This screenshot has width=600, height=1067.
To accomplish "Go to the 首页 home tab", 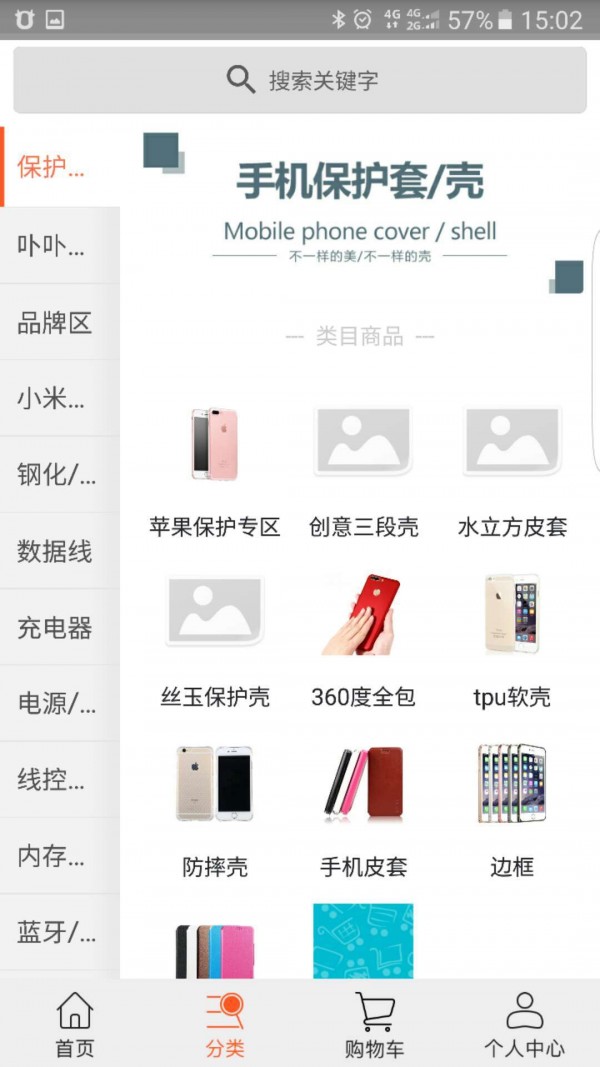I will tap(75, 1024).
